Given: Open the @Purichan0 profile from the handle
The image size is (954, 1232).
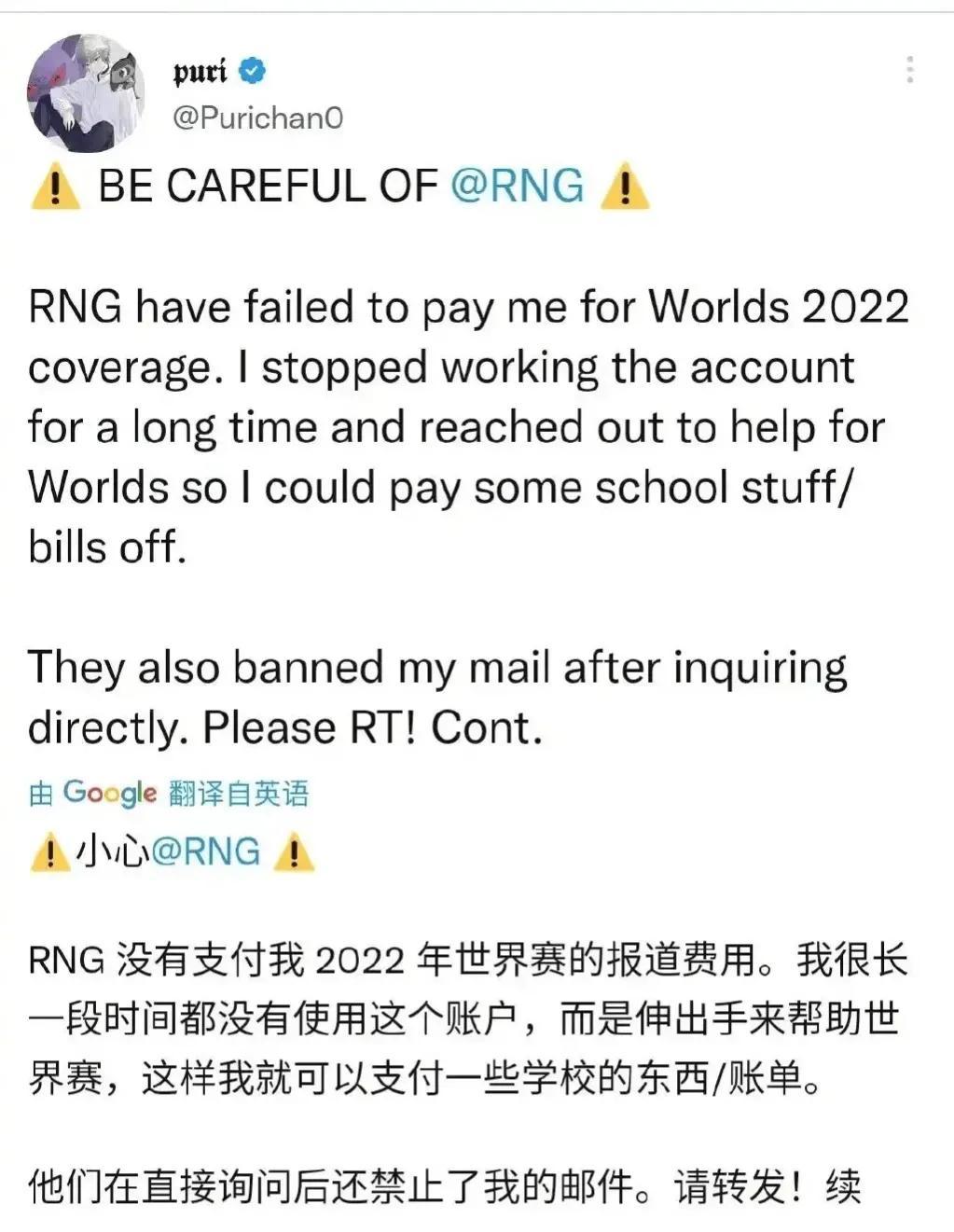Looking at the screenshot, I should pyautogui.click(x=258, y=118).
